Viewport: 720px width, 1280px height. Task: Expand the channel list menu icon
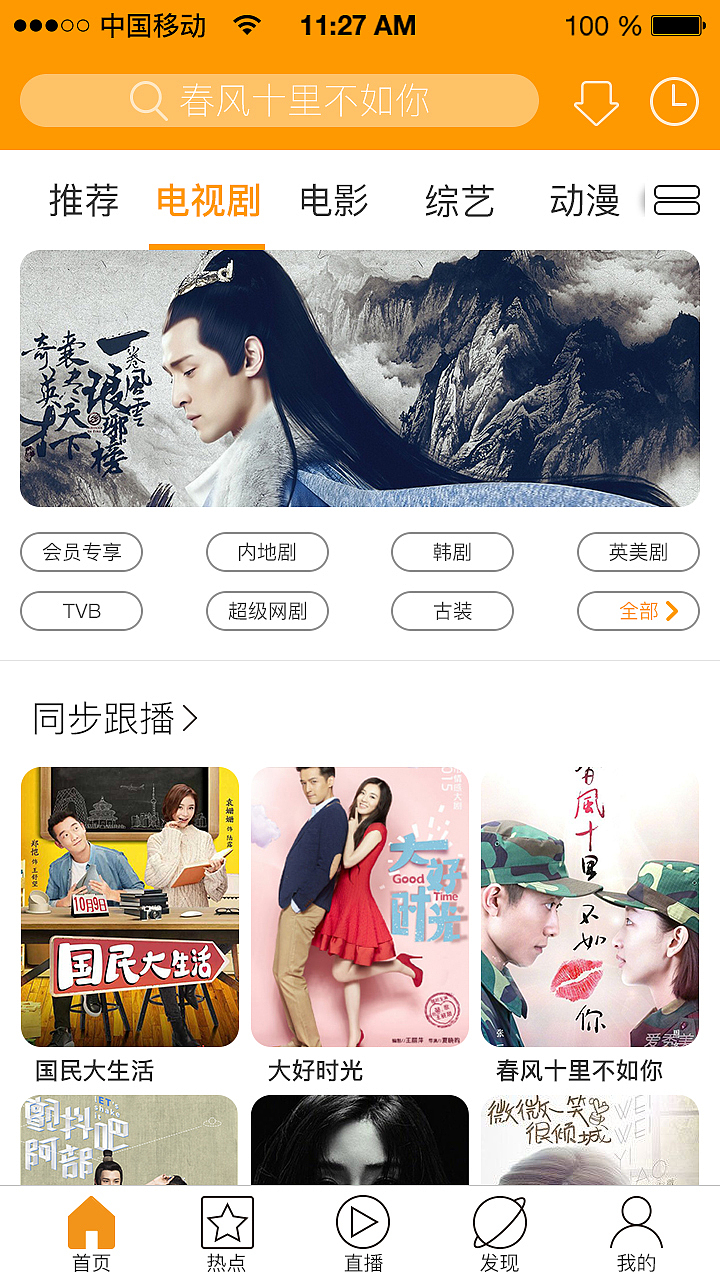pos(677,201)
